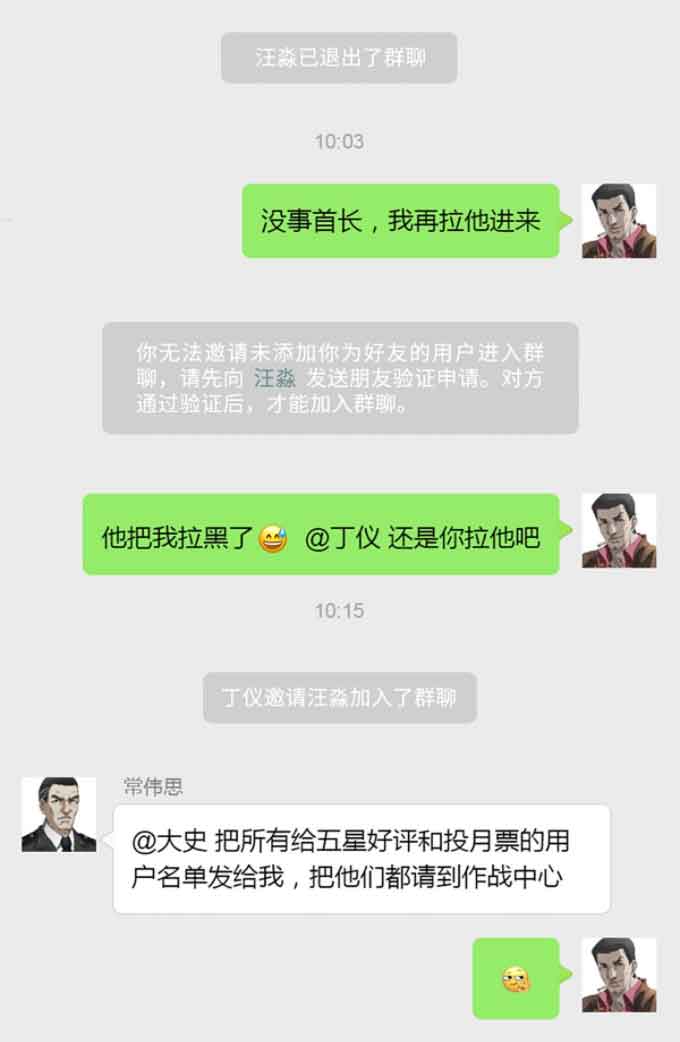Open sender avatar beside 他把我拉黑了 message
Viewport: 680px width, 1042px height.
pyautogui.click(x=619, y=531)
